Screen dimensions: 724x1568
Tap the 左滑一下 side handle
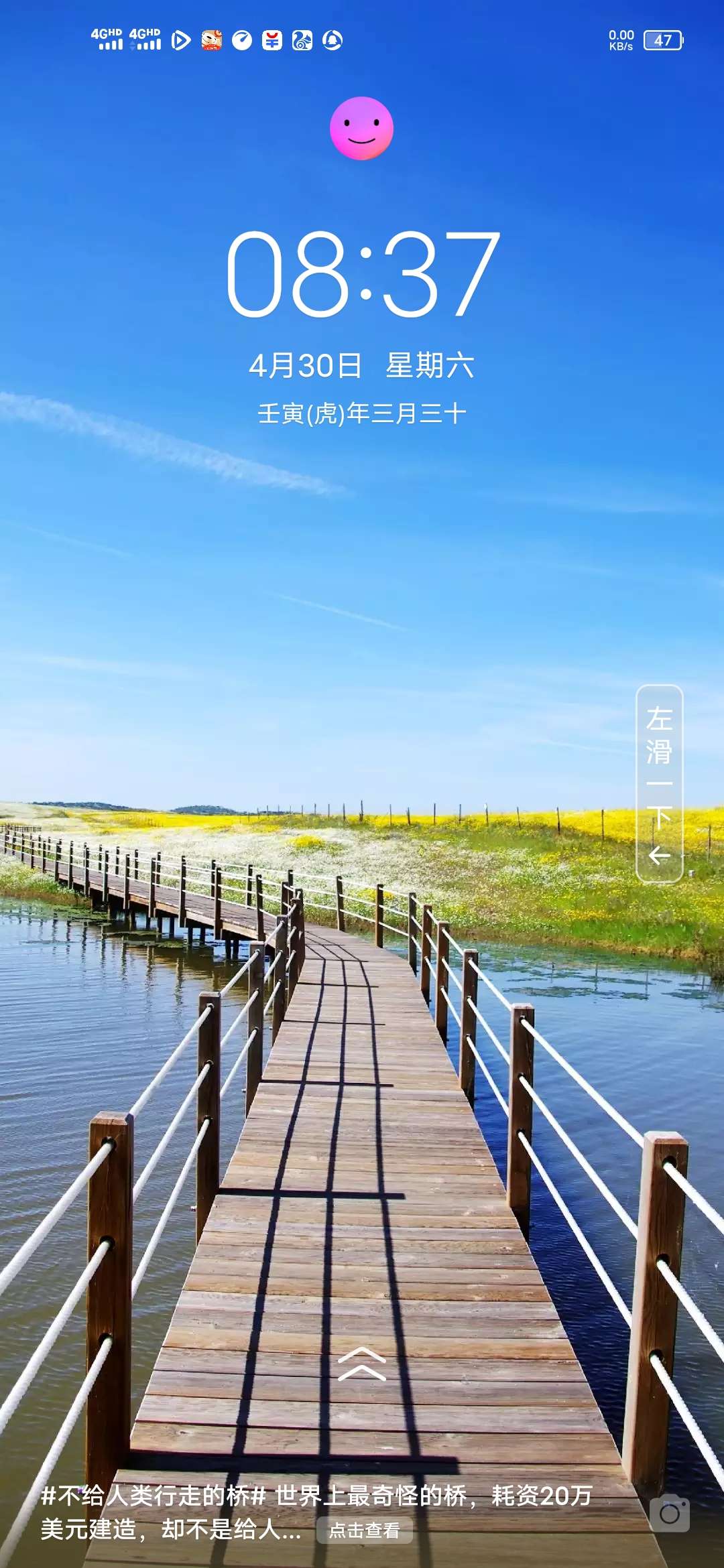[659, 783]
